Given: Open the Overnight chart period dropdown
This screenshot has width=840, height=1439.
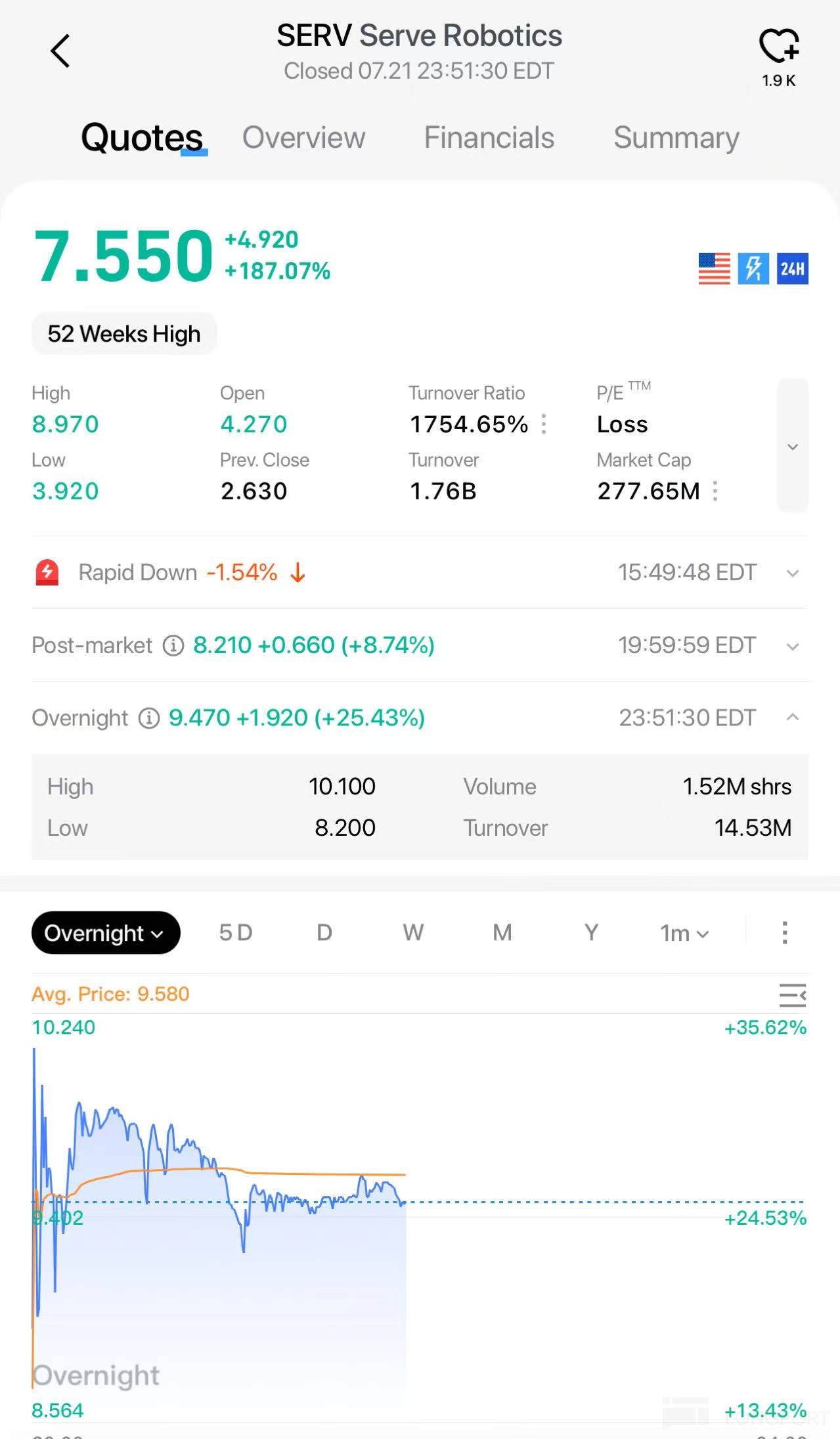Looking at the screenshot, I should (106, 932).
